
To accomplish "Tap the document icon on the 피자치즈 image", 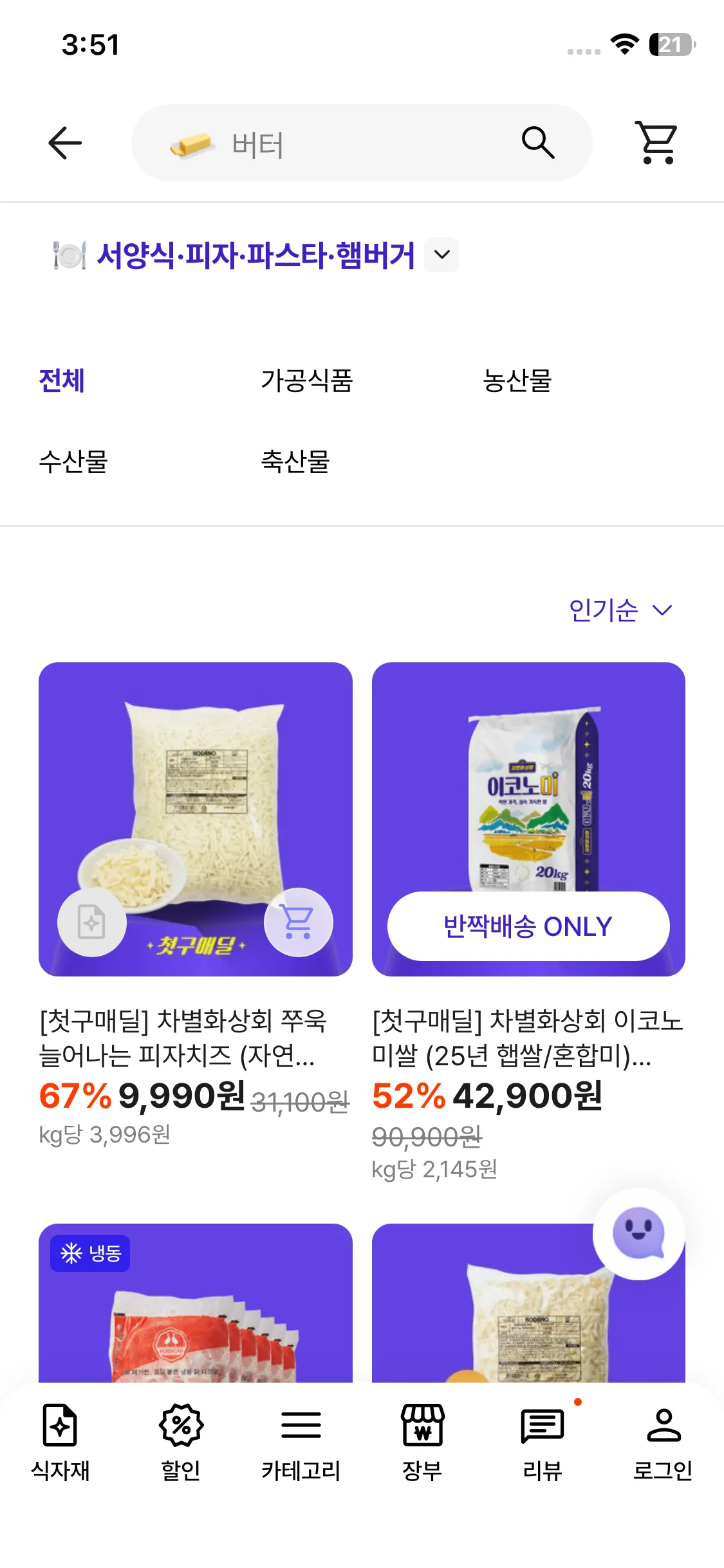I will tap(92, 922).
